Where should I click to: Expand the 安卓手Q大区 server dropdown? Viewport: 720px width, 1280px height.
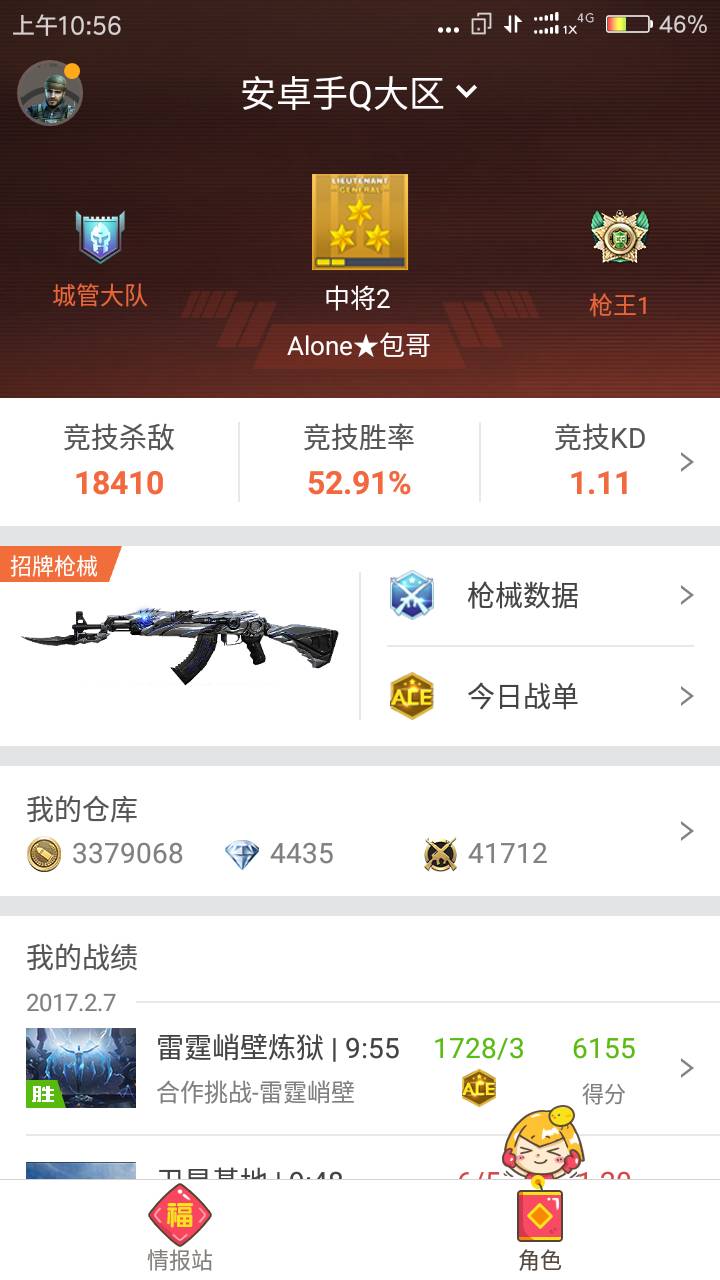tap(359, 94)
